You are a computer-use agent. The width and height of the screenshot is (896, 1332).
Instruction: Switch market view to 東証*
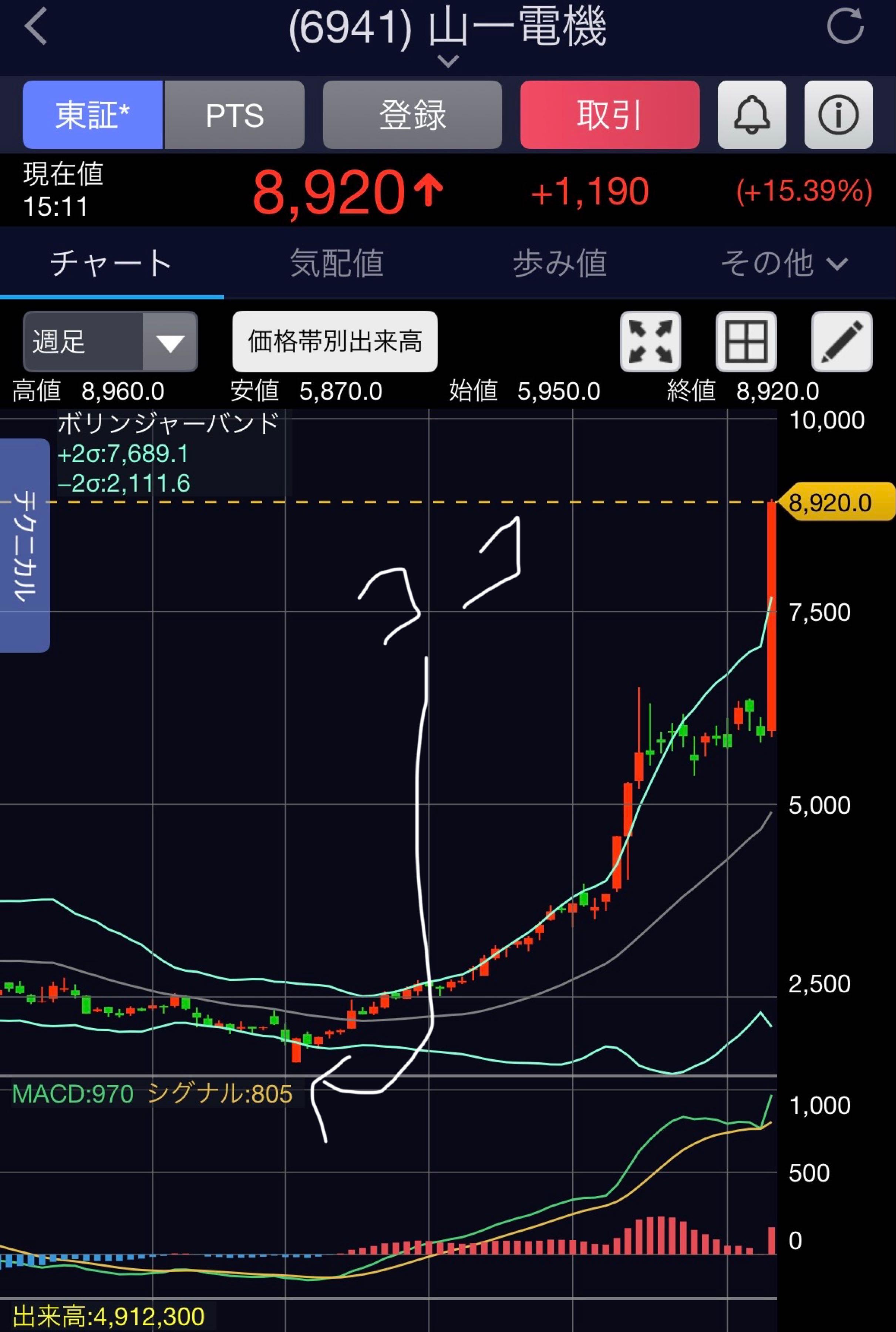(x=92, y=115)
